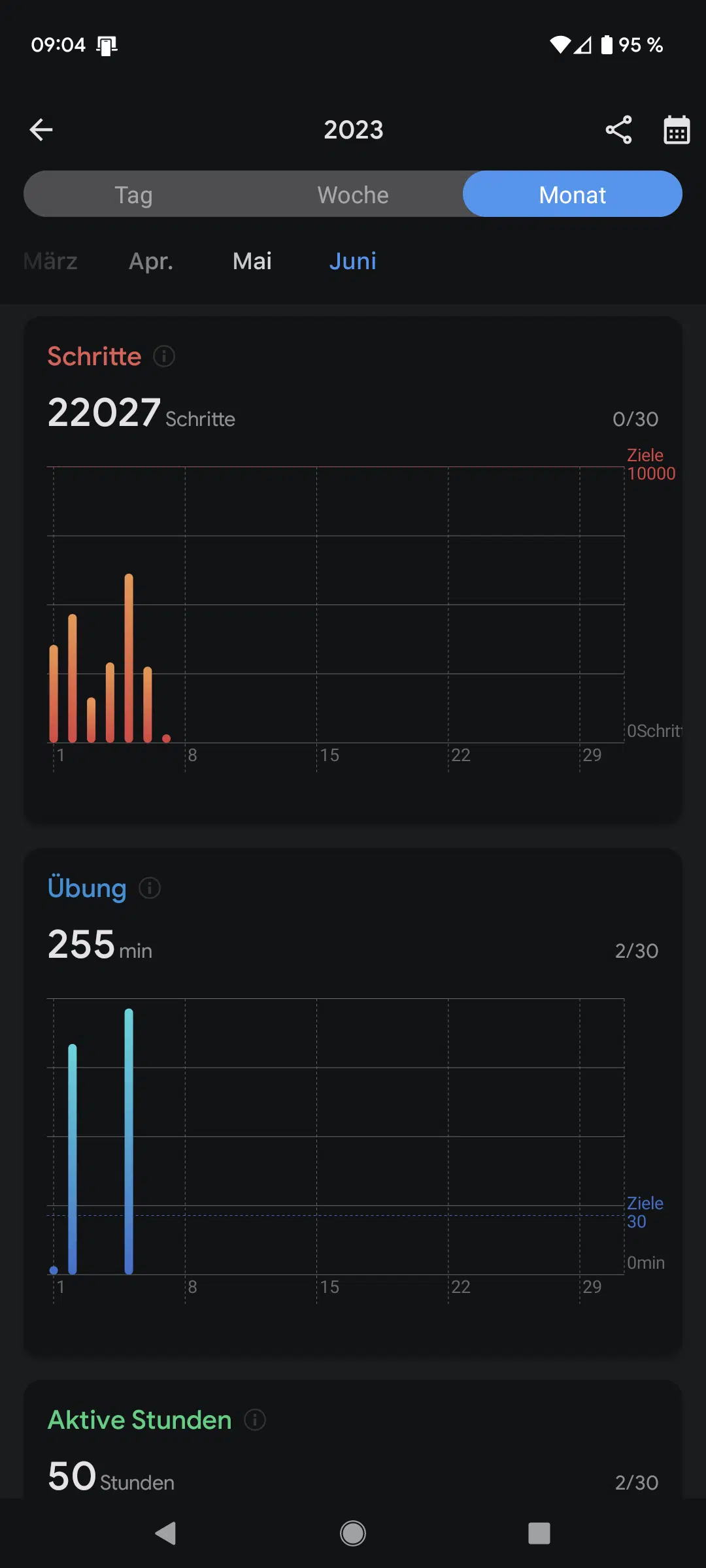Go back using the top-left arrow
Viewport: 706px width, 1568px height.
(41, 129)
